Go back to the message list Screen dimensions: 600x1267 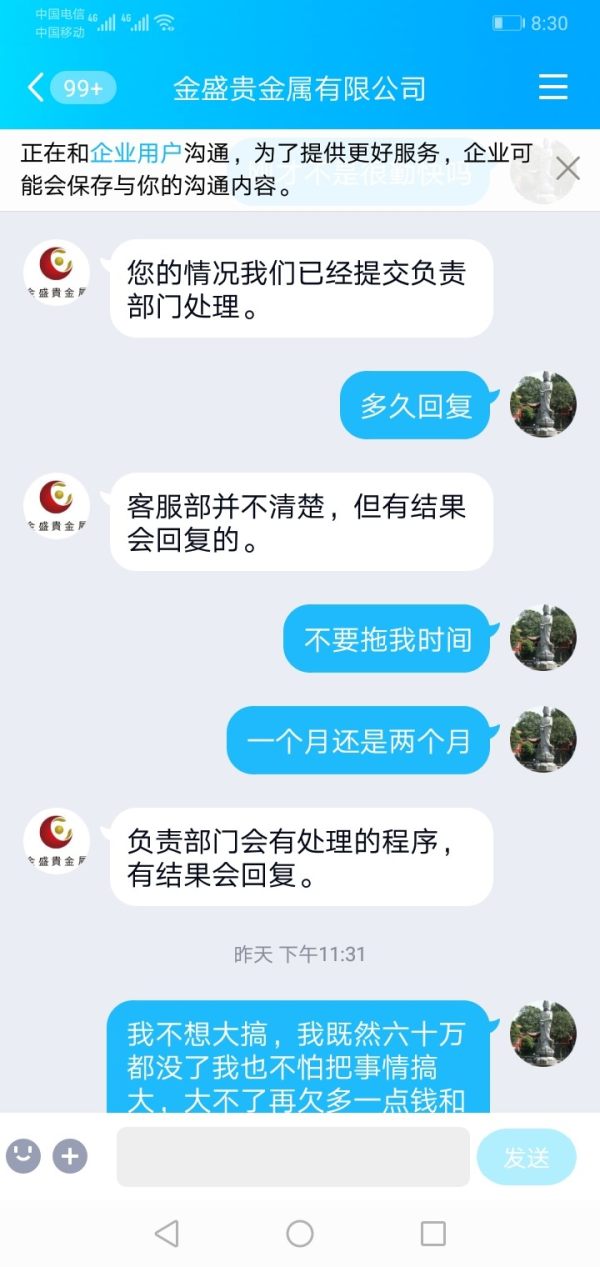(38, 88)
